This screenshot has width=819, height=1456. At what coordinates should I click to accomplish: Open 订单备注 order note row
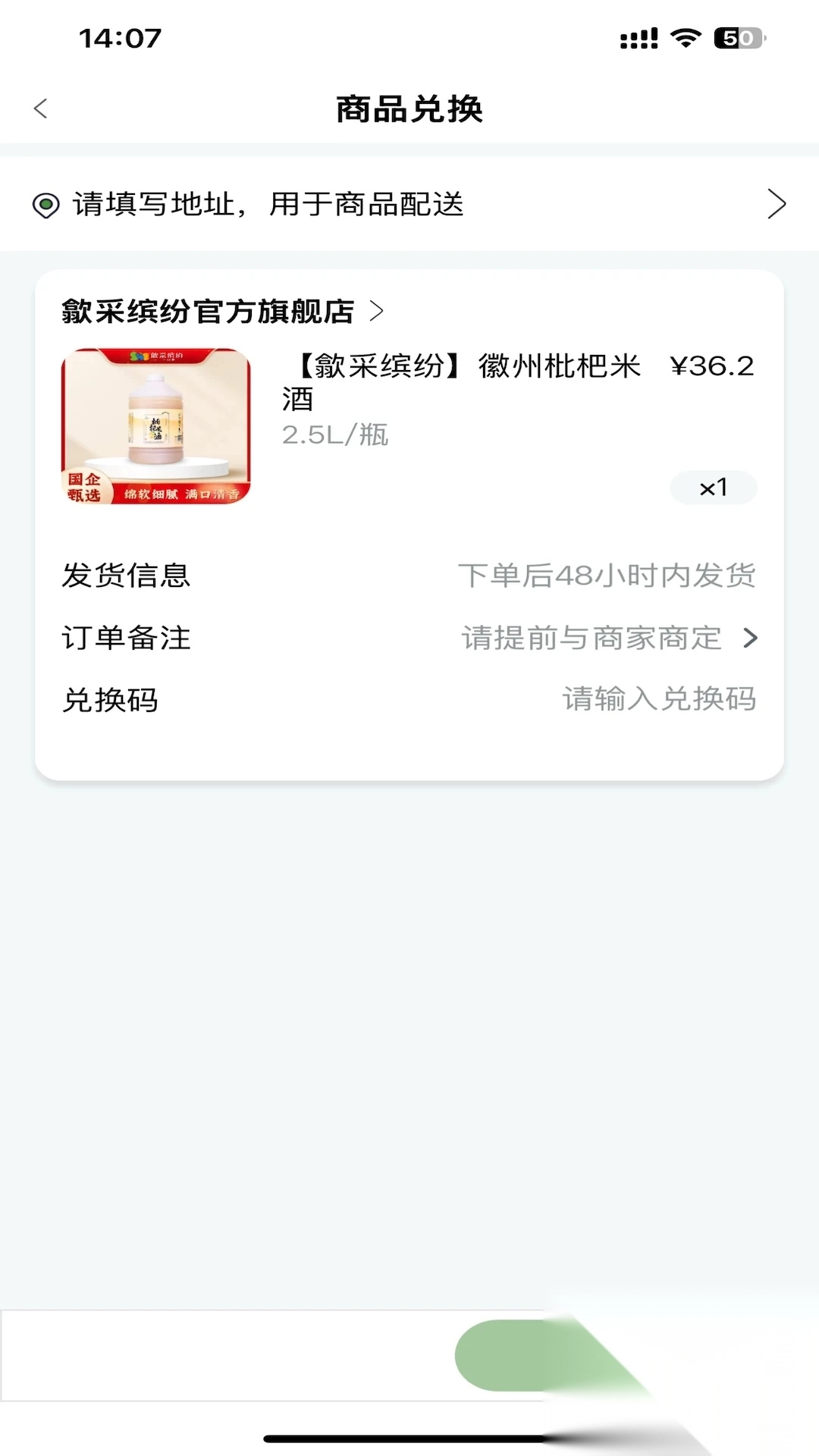pyautogui.click(x=409, y=638)
